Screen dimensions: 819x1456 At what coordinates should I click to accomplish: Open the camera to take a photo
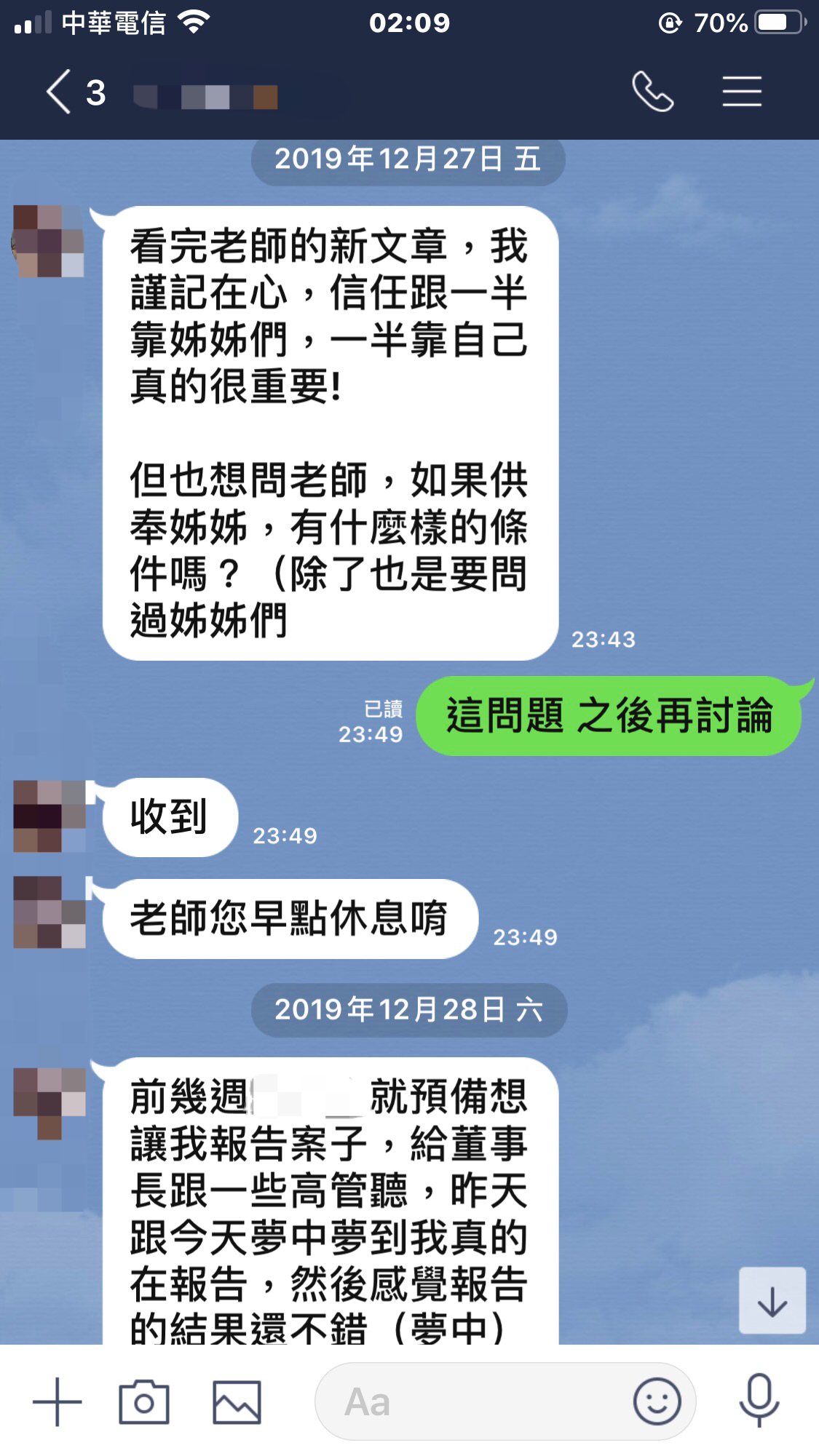click(144, 1401)
